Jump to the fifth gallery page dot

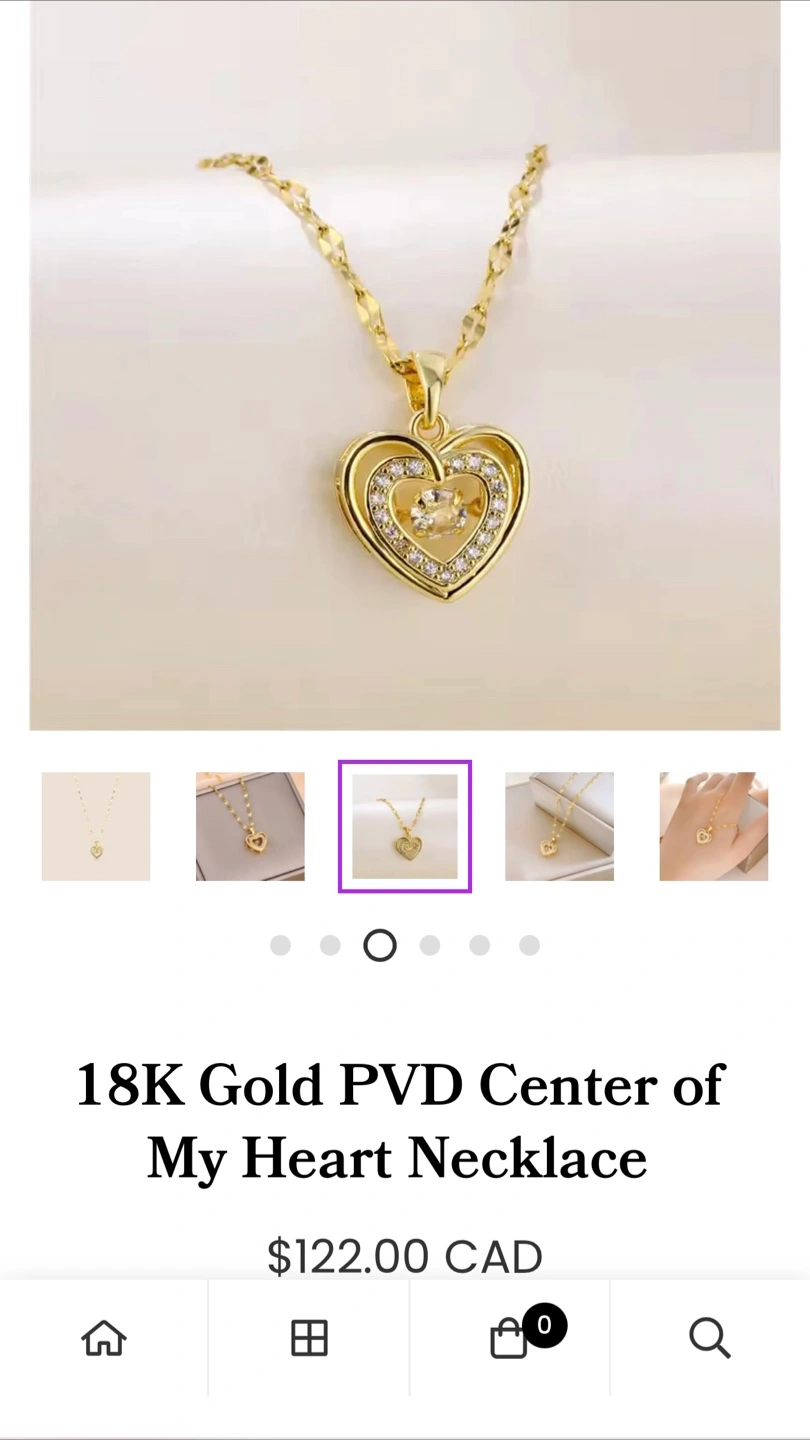click(480, 945)
